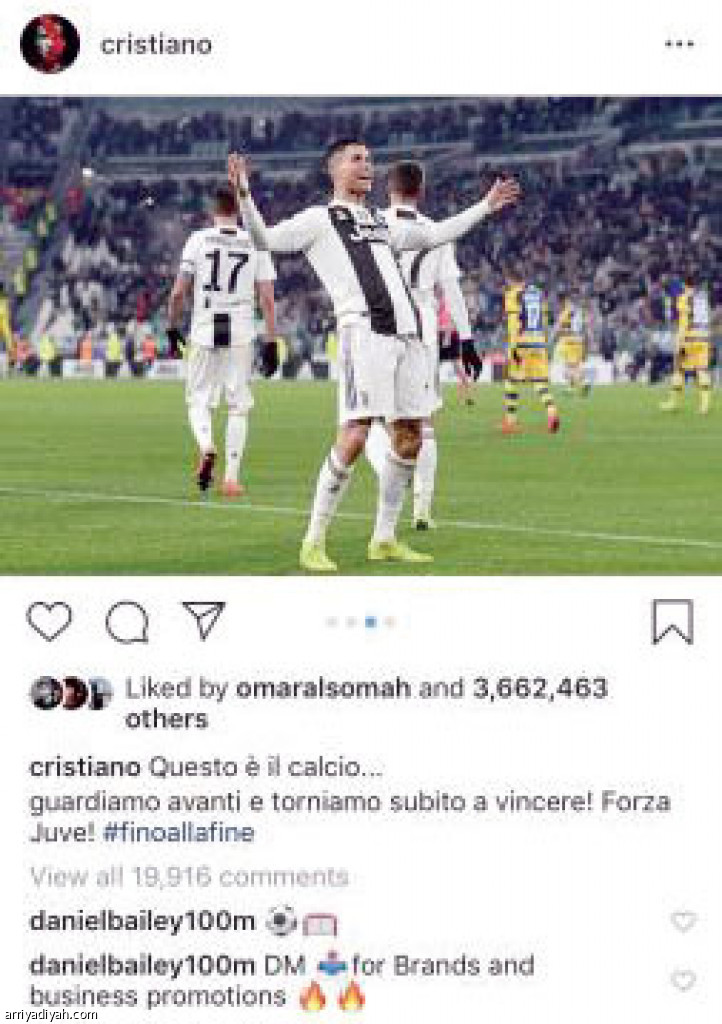Open danielbailey100m's profile from the first comment
Image resolution: width=722 pixels, height=1024 pixels.
(x=142, y=922)
